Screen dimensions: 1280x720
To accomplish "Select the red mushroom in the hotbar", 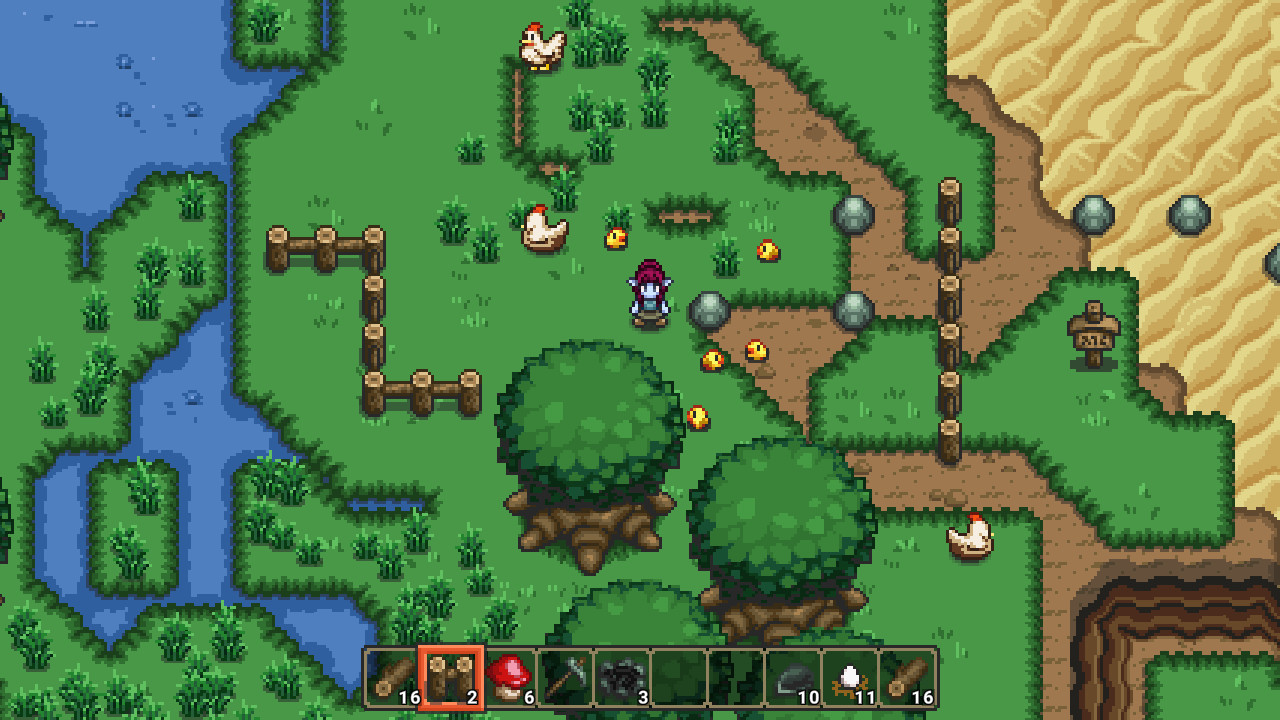I will click(x=508, y=678).
